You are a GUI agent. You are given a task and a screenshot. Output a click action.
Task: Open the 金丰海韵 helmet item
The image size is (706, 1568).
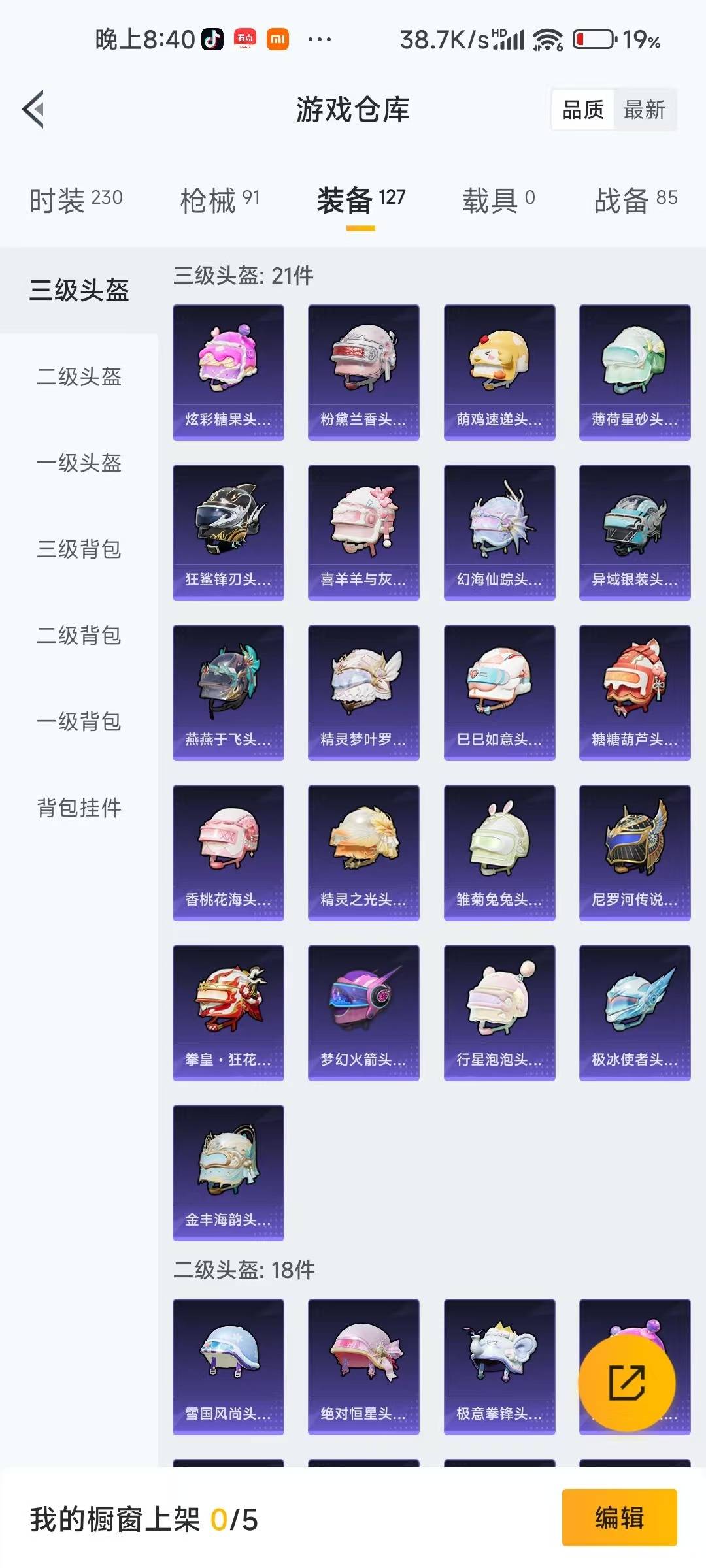tap(228, 1169)
